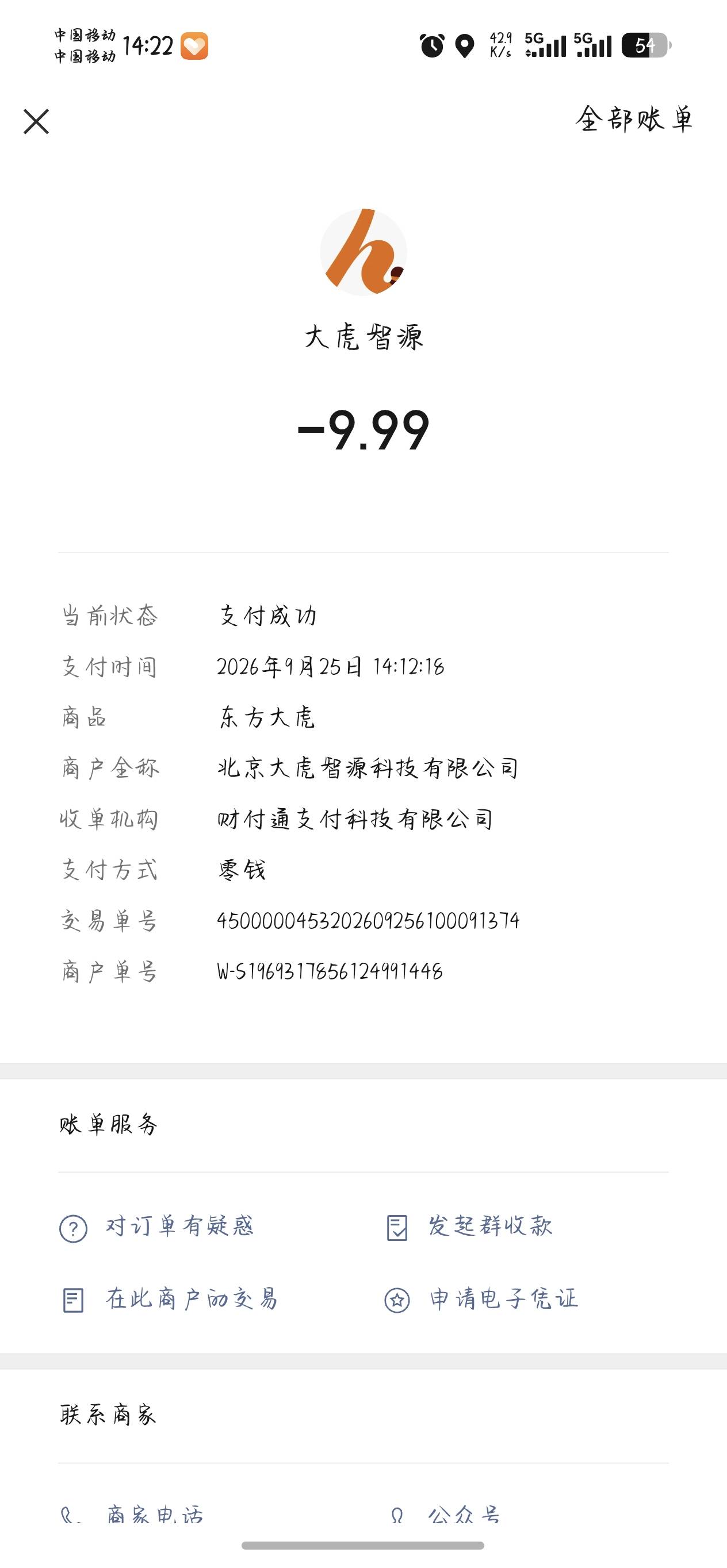View 在此商户的交易 transactions with merchant

[x=169, y=1300]
